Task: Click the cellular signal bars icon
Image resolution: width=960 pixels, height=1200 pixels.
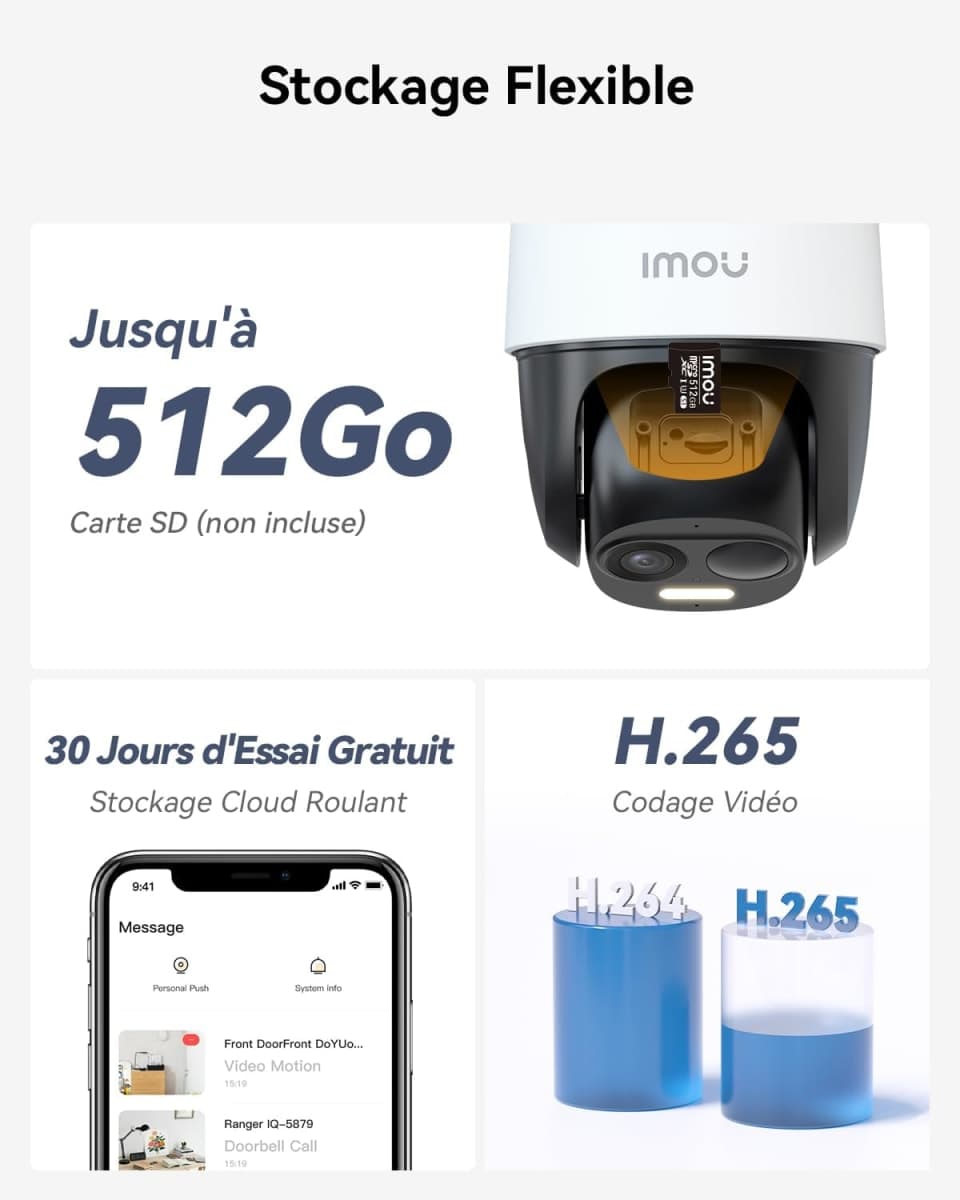Action: pyautogui.click(x=339, y=884)
